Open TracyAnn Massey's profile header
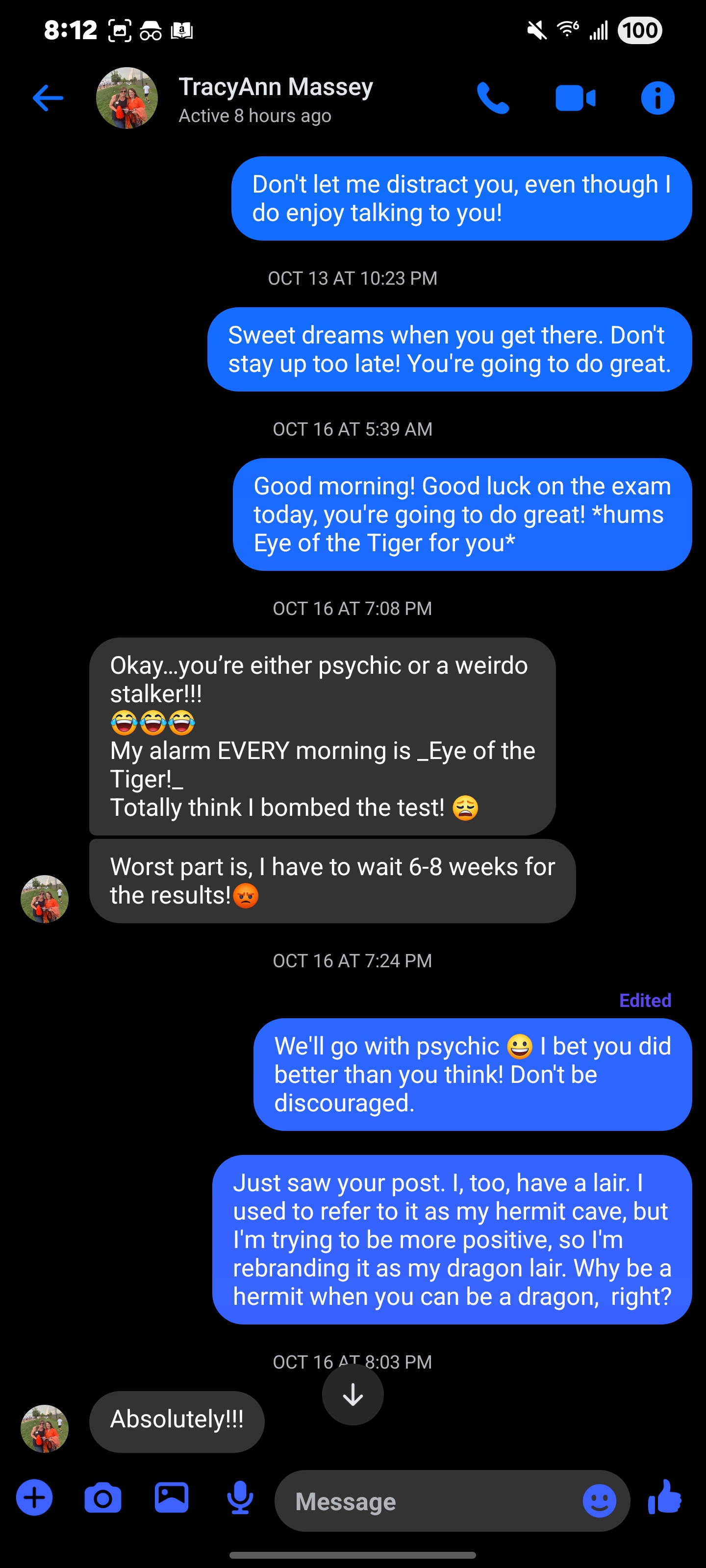The width and height of the screenshot is (706, 1568). click(x=276, y=98)
